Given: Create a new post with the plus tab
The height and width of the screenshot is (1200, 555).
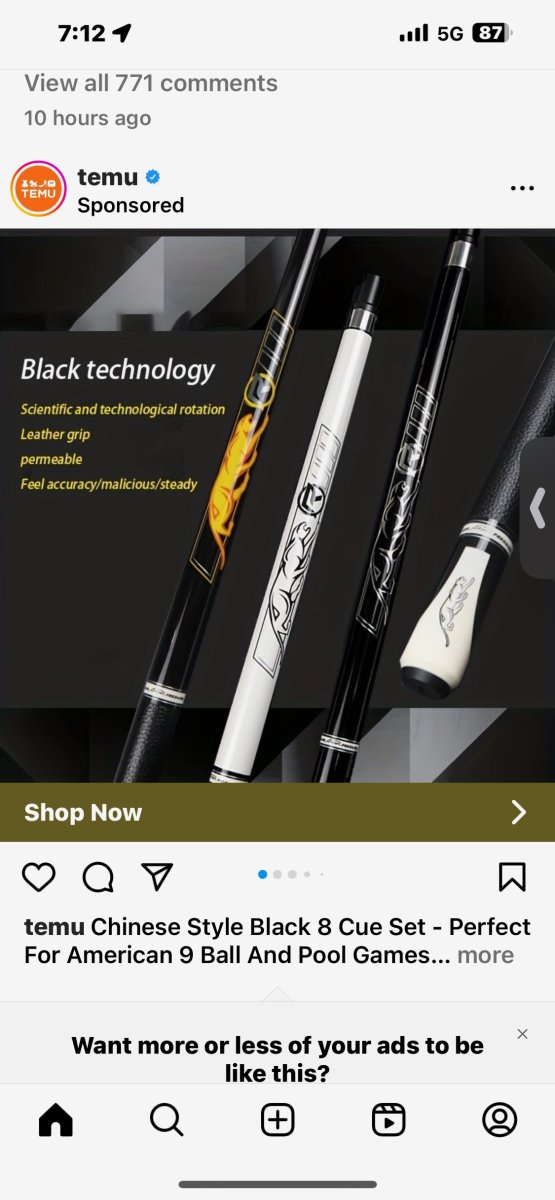Looking at the screenshot, I should pos(278,1120).
